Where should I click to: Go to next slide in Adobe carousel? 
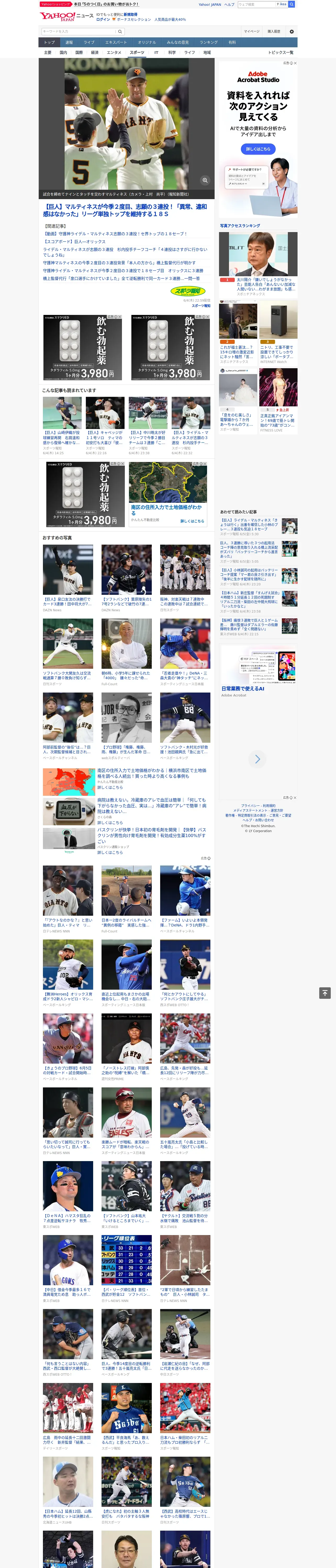[257, 759]
